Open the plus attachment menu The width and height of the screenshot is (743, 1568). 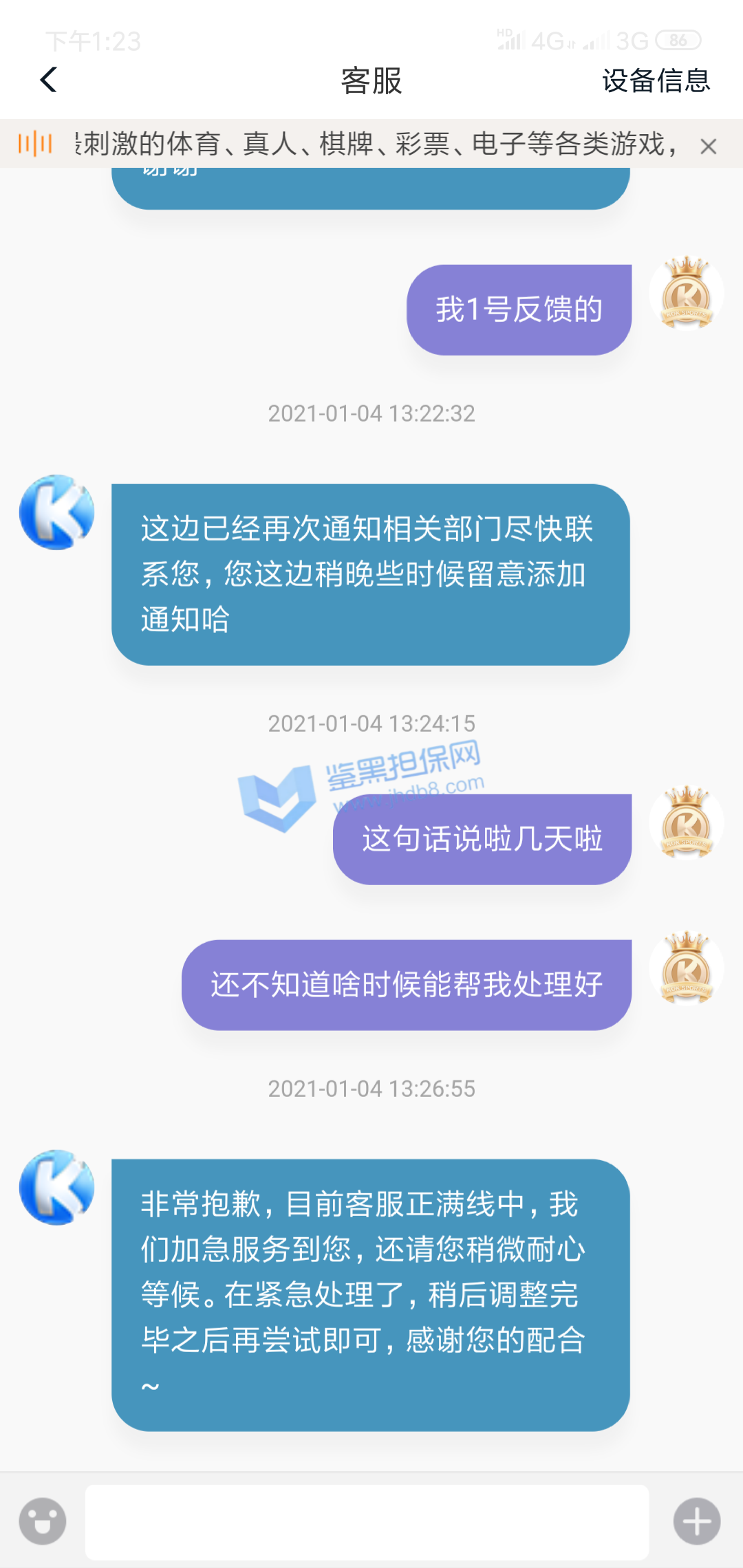tap(696, 1521)
